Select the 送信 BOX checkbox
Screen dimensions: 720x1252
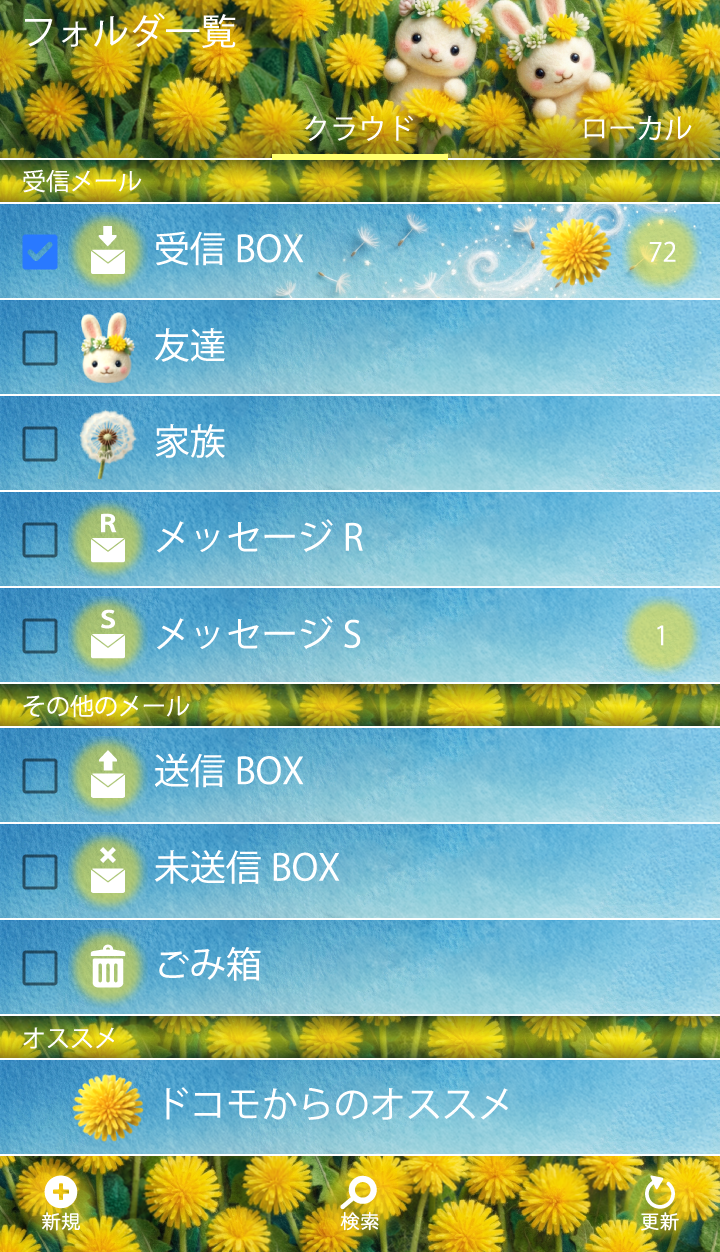pos(40,776)
